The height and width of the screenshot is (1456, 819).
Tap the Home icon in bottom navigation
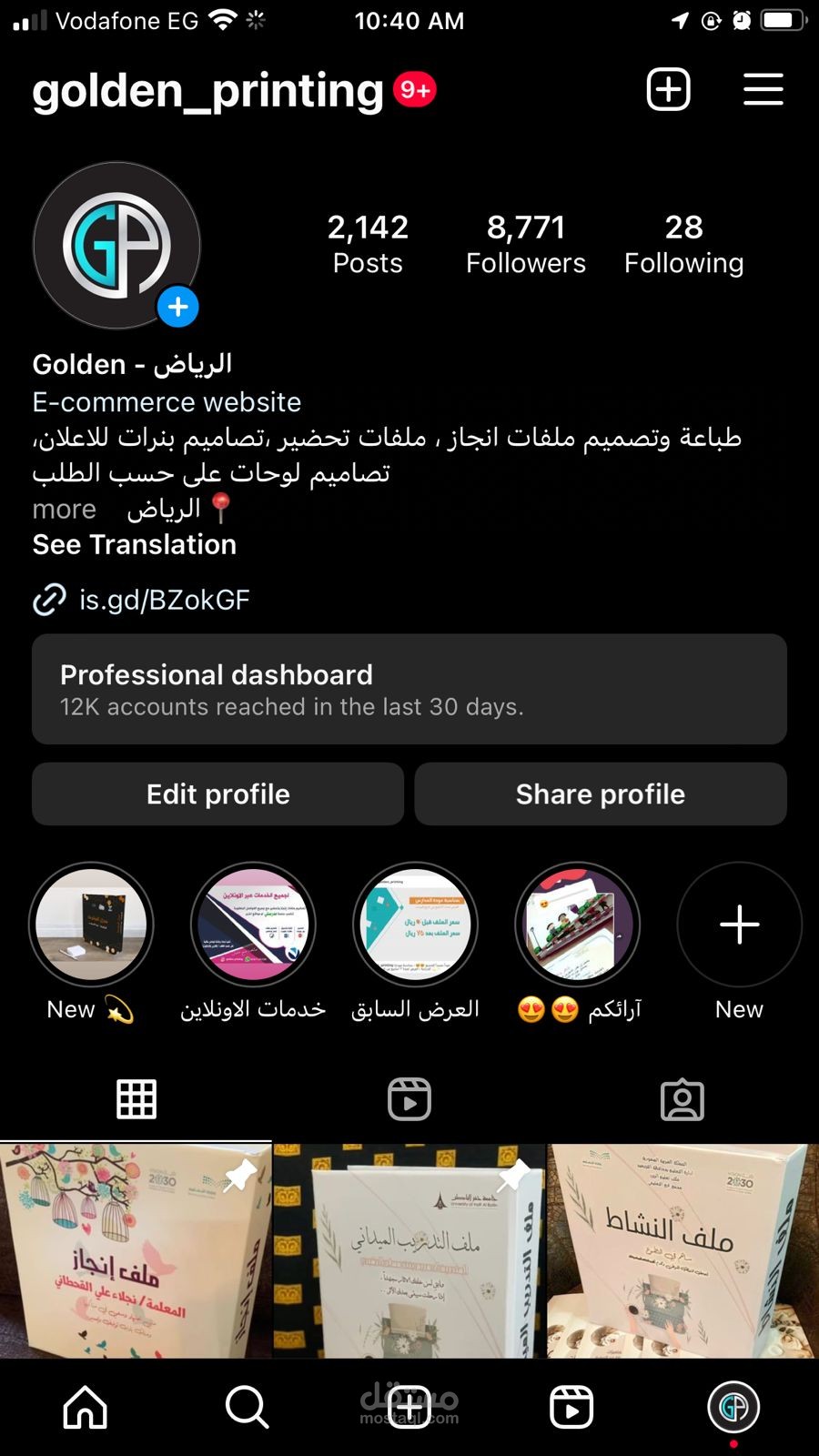pyautogui.click(x=84, y=1407)
